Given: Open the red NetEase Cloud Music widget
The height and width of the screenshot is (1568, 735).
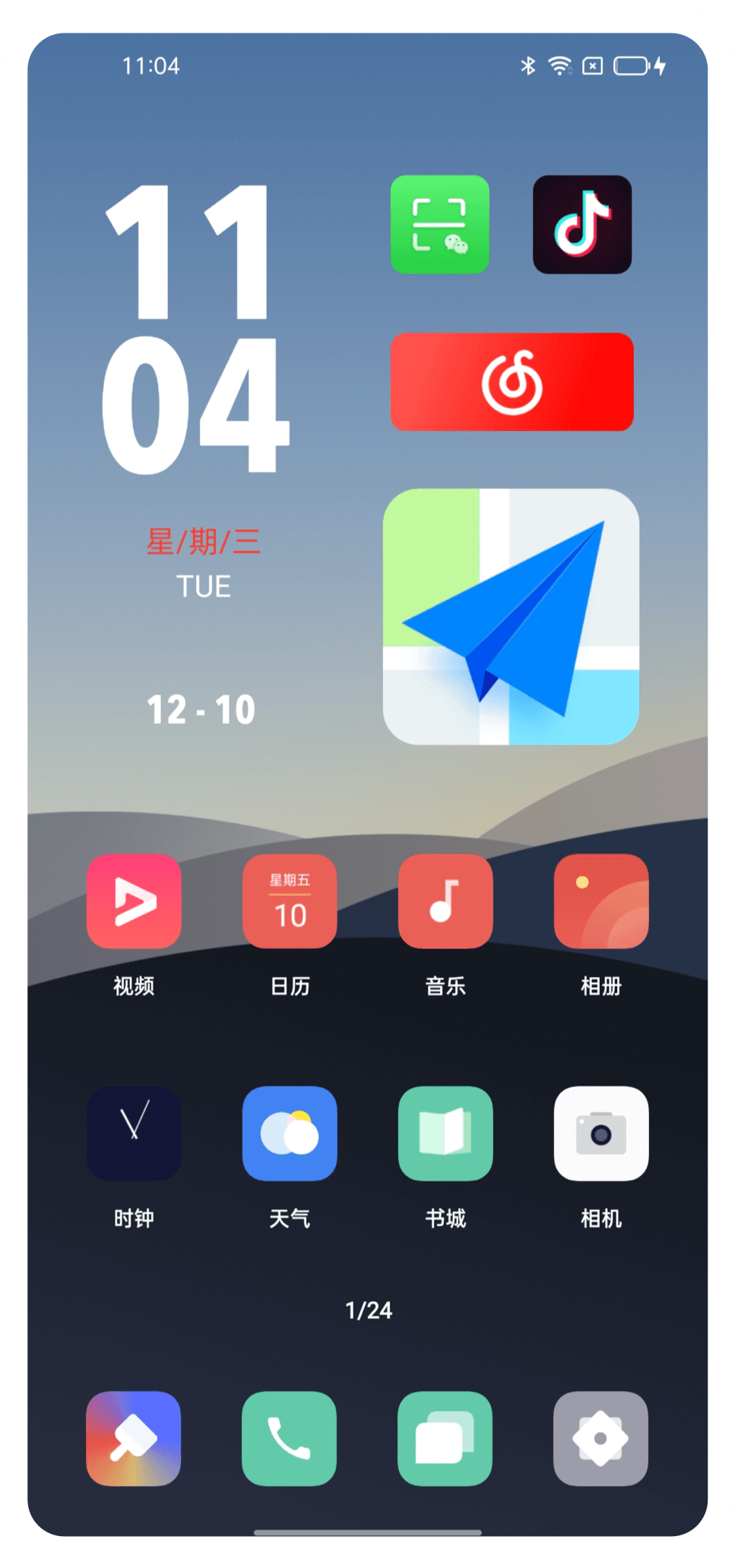Looking at the screenshot, I should [x=512, y=382].
